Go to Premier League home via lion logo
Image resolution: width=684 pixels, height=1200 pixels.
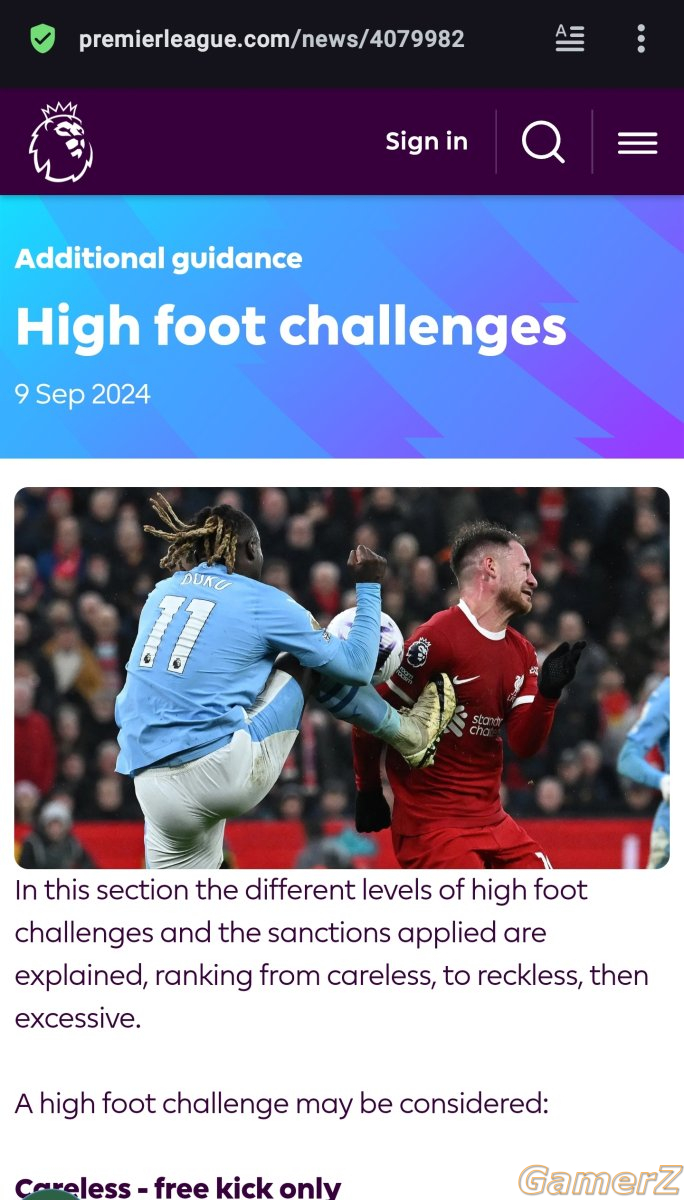[61, 142]
